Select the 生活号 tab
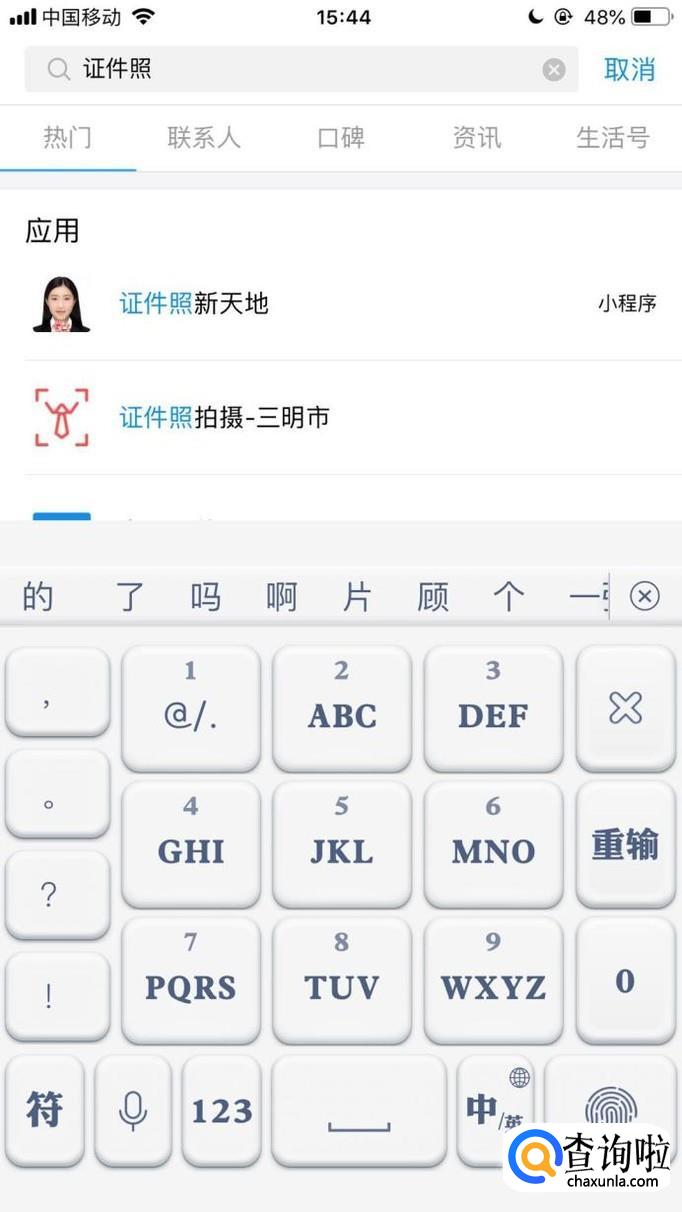 (612, 138)
